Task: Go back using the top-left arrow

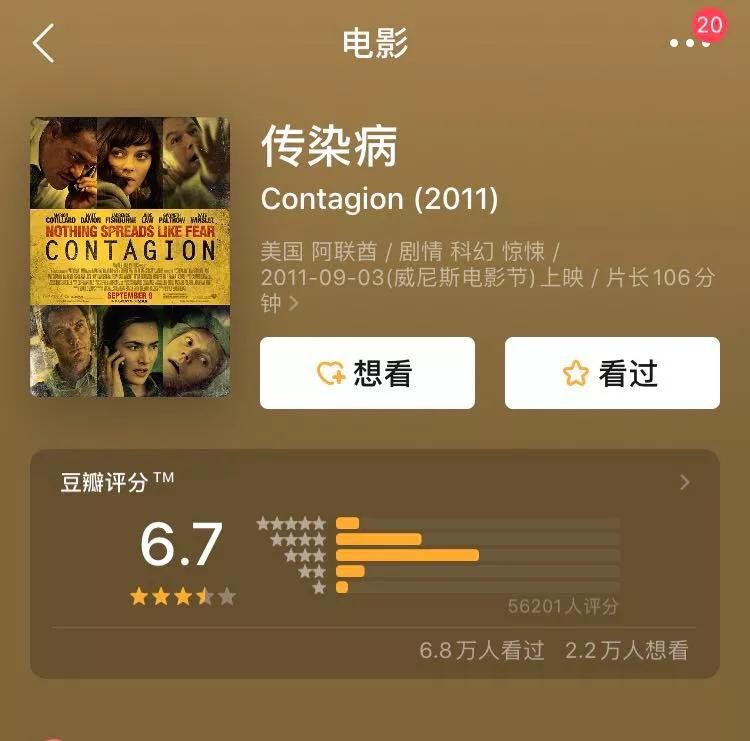Action: (43, 44)
